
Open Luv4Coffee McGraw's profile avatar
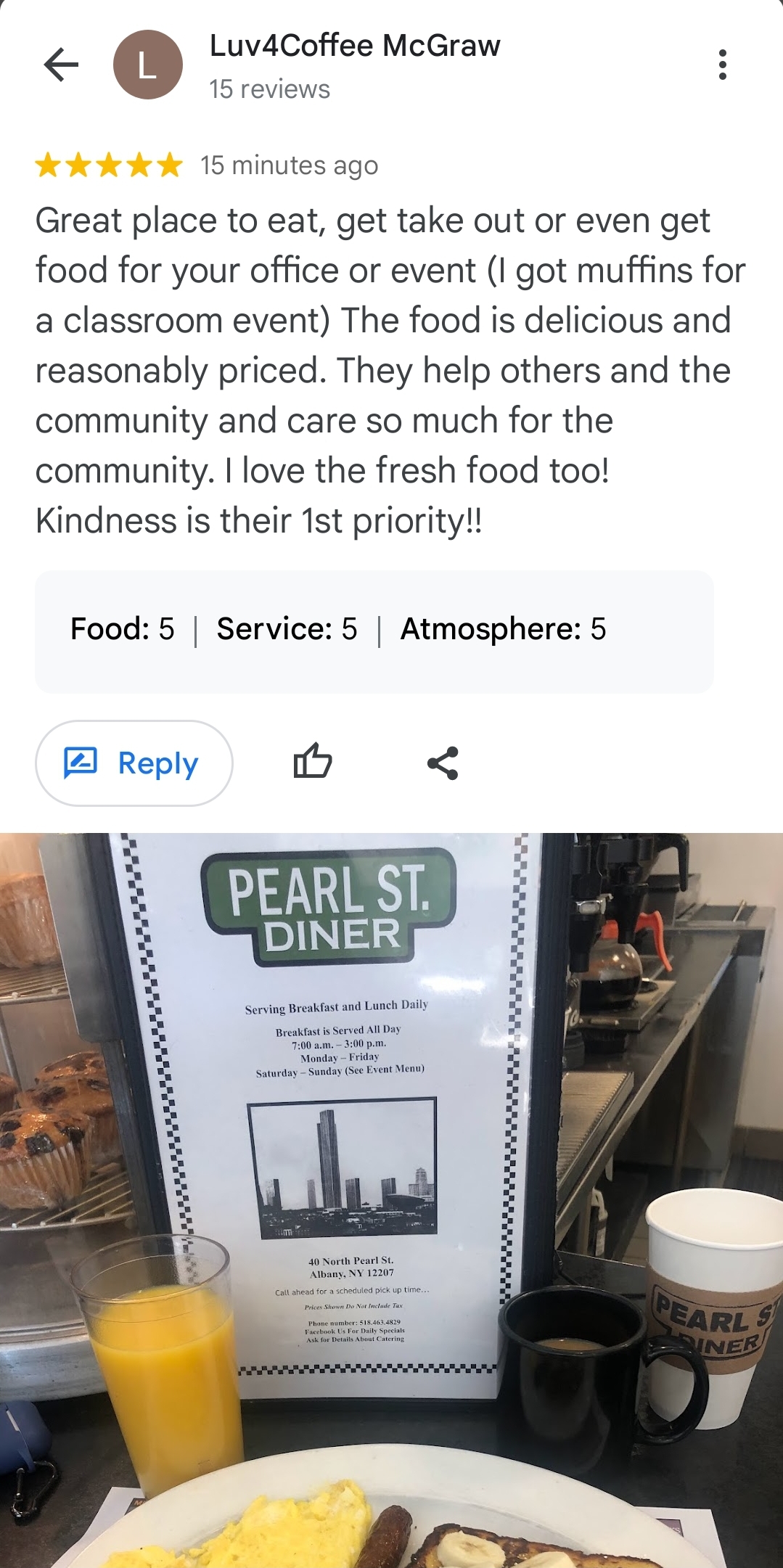[x=148, y=65]
